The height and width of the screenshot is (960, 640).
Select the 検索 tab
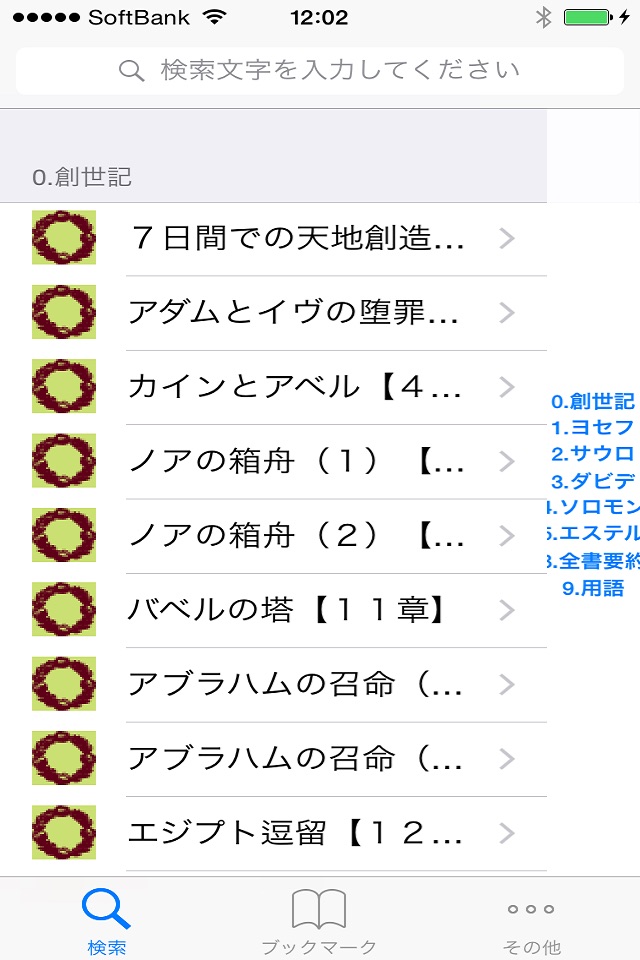point(107,921)
